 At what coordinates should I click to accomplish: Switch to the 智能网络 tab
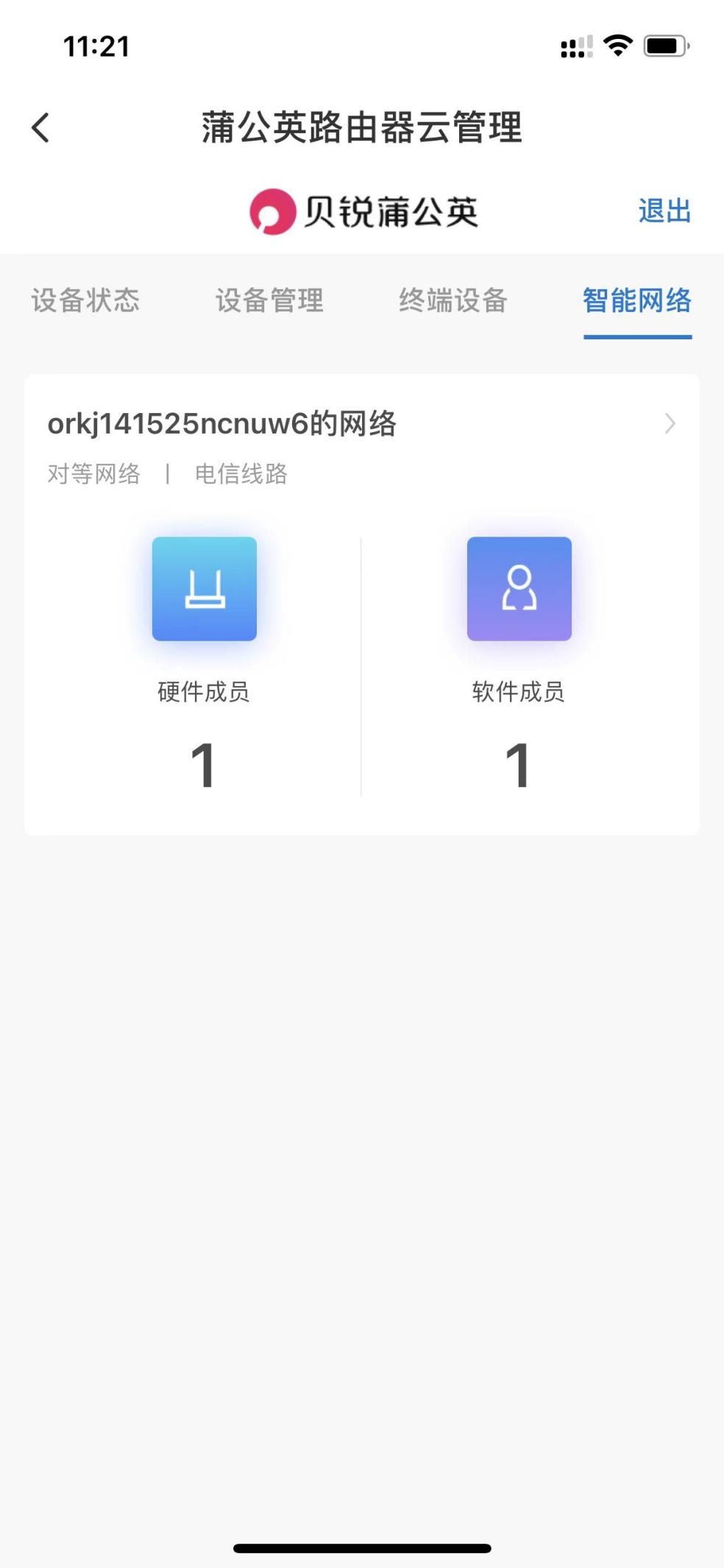tap(637, 300)
